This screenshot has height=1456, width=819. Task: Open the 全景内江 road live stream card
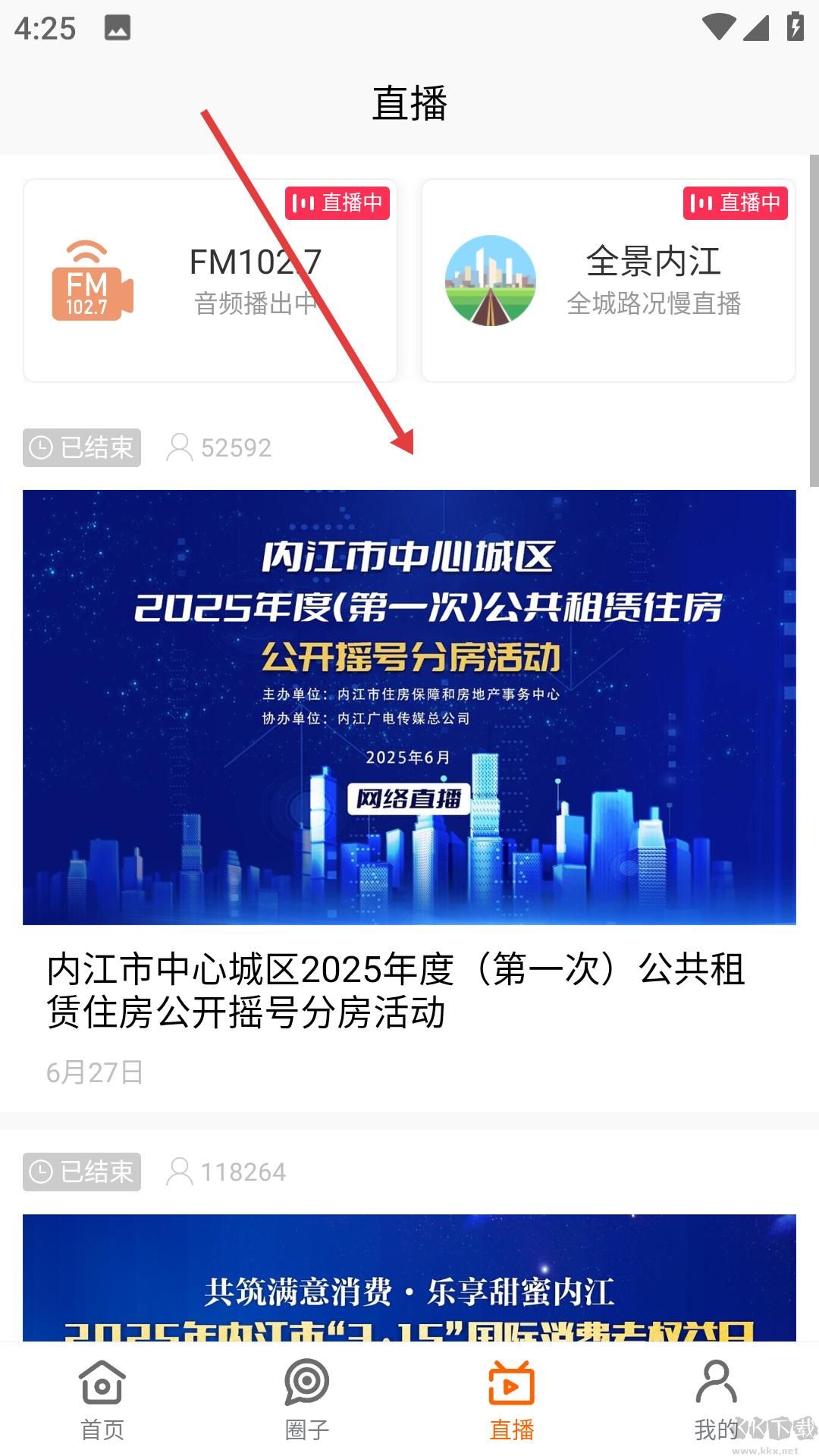tap(608, 281)
